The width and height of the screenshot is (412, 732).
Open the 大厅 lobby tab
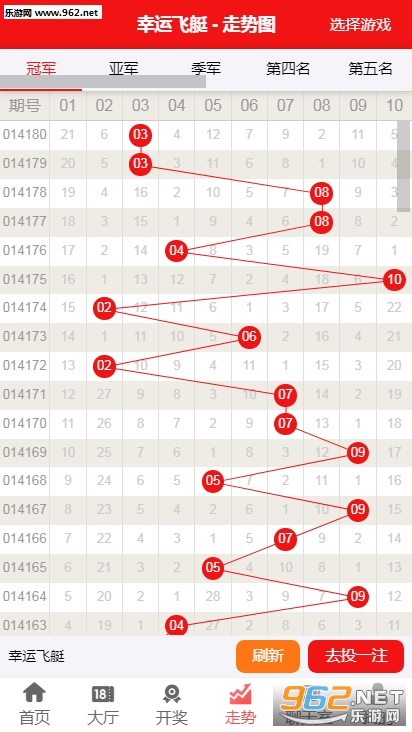point(103,704)
